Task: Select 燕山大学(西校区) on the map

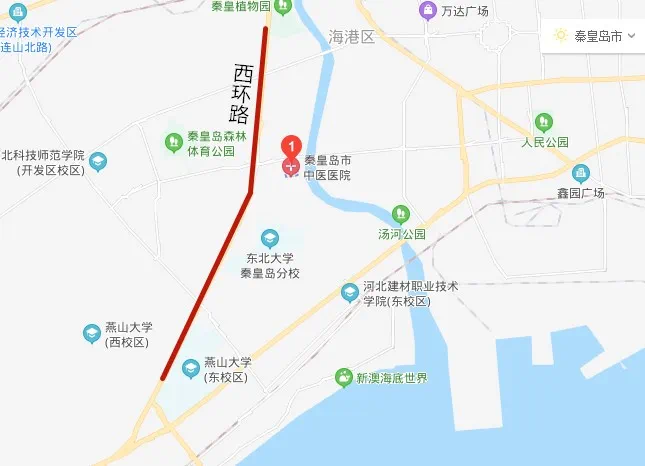Action: point(91,333)
